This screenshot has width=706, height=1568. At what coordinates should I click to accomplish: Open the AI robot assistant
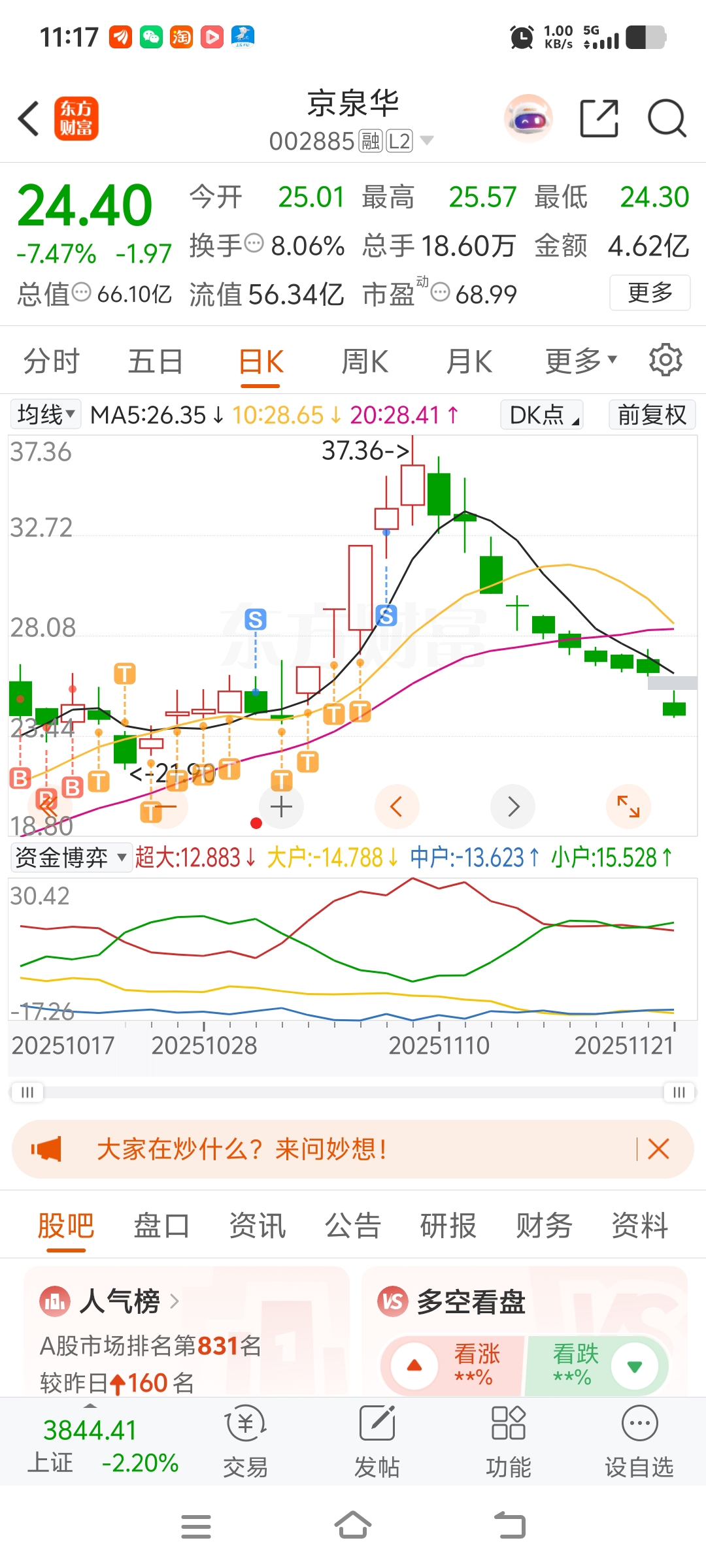(528, 119)
